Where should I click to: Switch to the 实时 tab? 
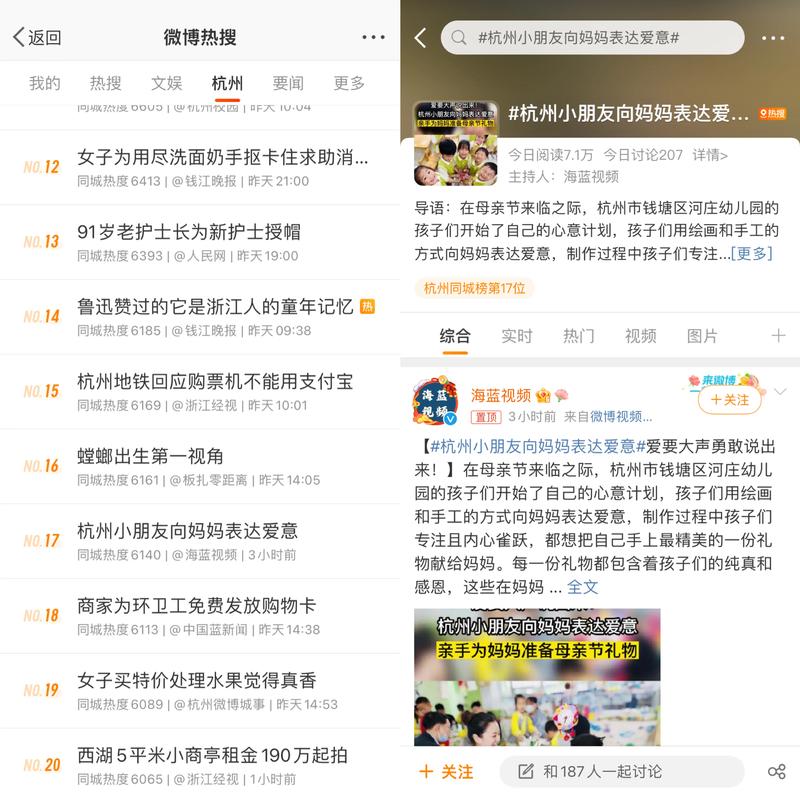[x=517, y=336]
